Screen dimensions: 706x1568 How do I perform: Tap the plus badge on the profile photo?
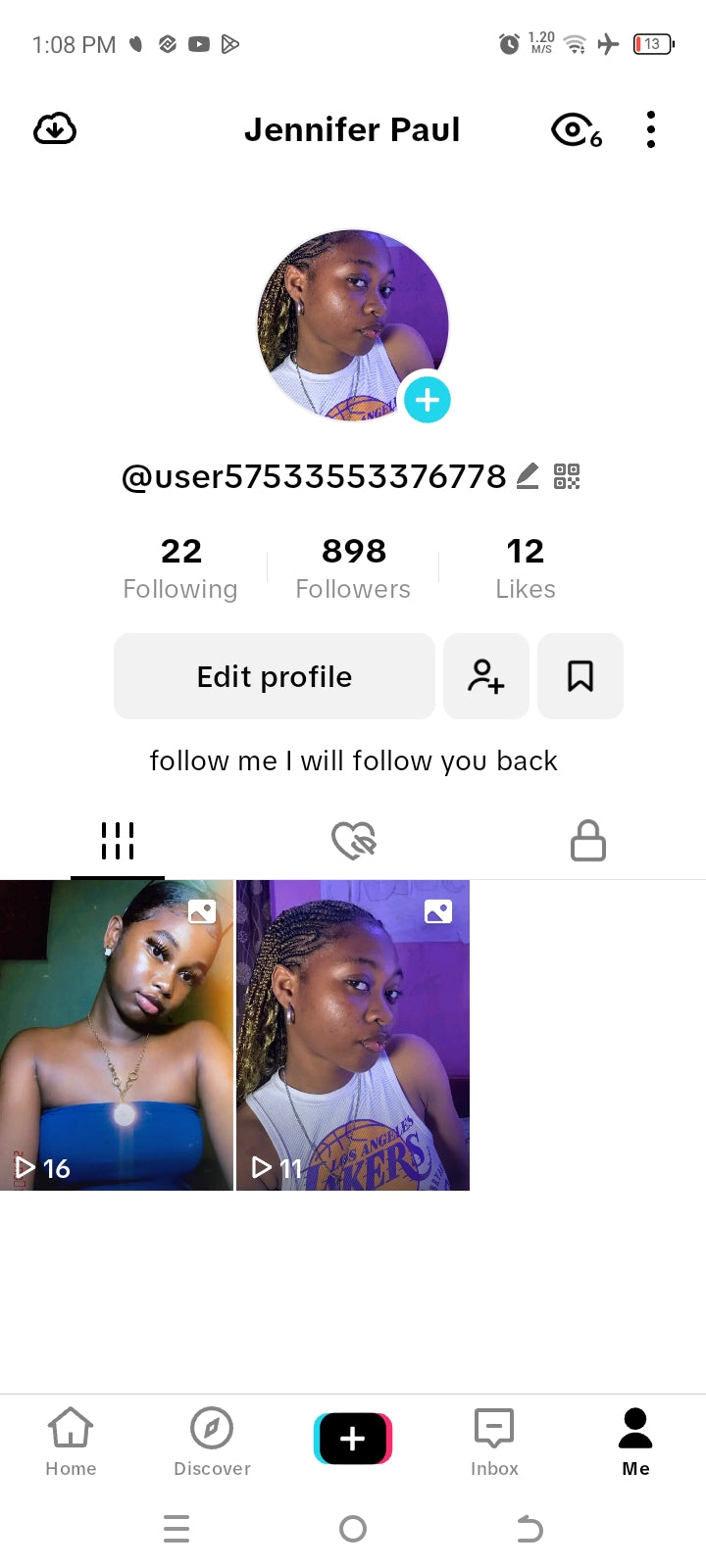click(427, 400)
